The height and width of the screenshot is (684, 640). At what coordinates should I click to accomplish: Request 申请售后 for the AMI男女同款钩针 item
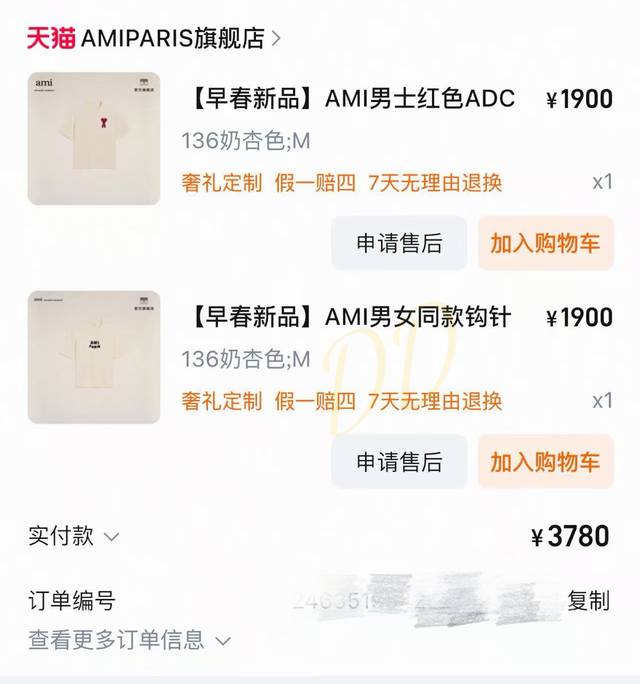click(x=399, y=462)
